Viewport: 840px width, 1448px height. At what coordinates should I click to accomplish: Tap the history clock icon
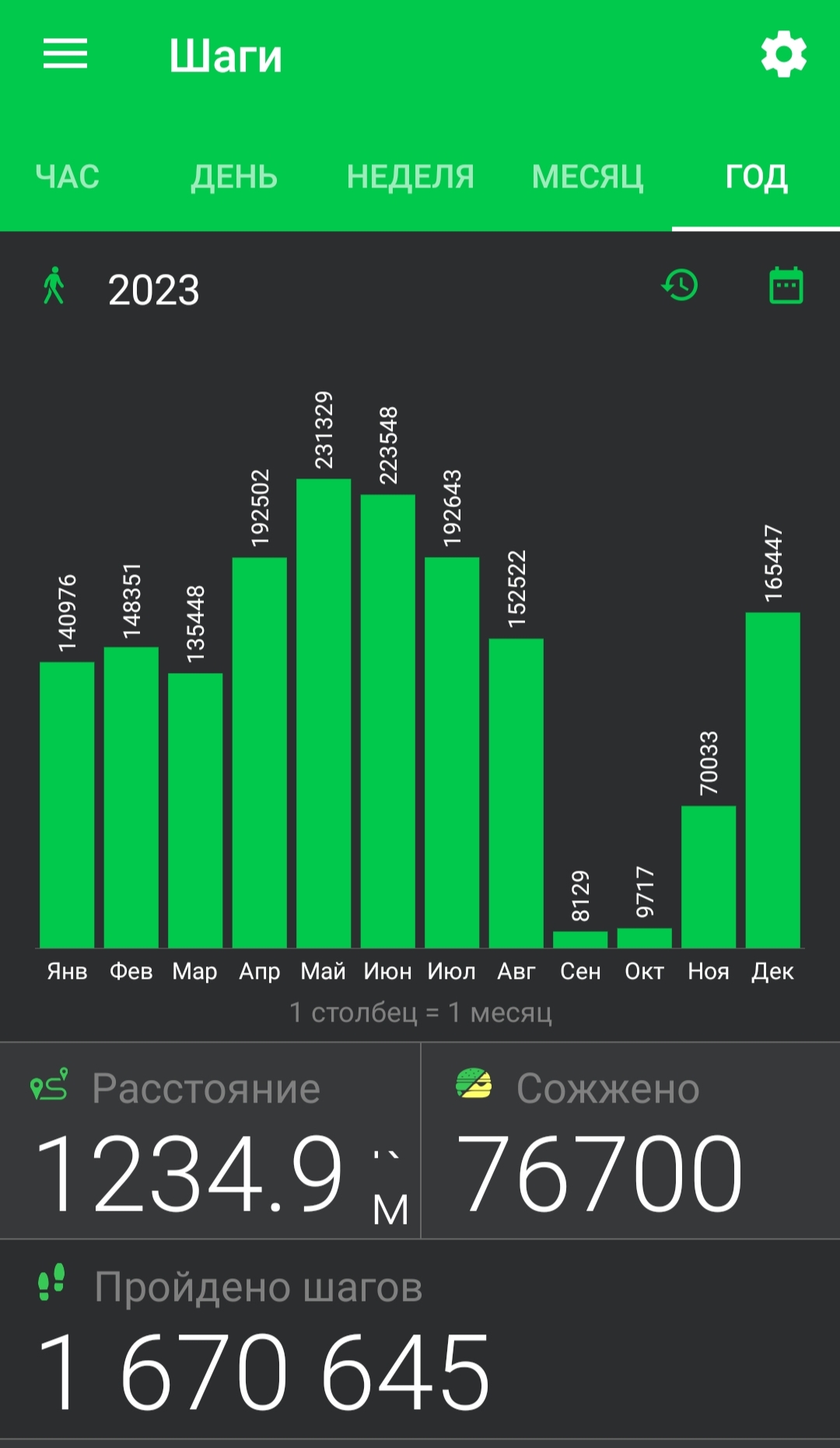click(681, 285)
